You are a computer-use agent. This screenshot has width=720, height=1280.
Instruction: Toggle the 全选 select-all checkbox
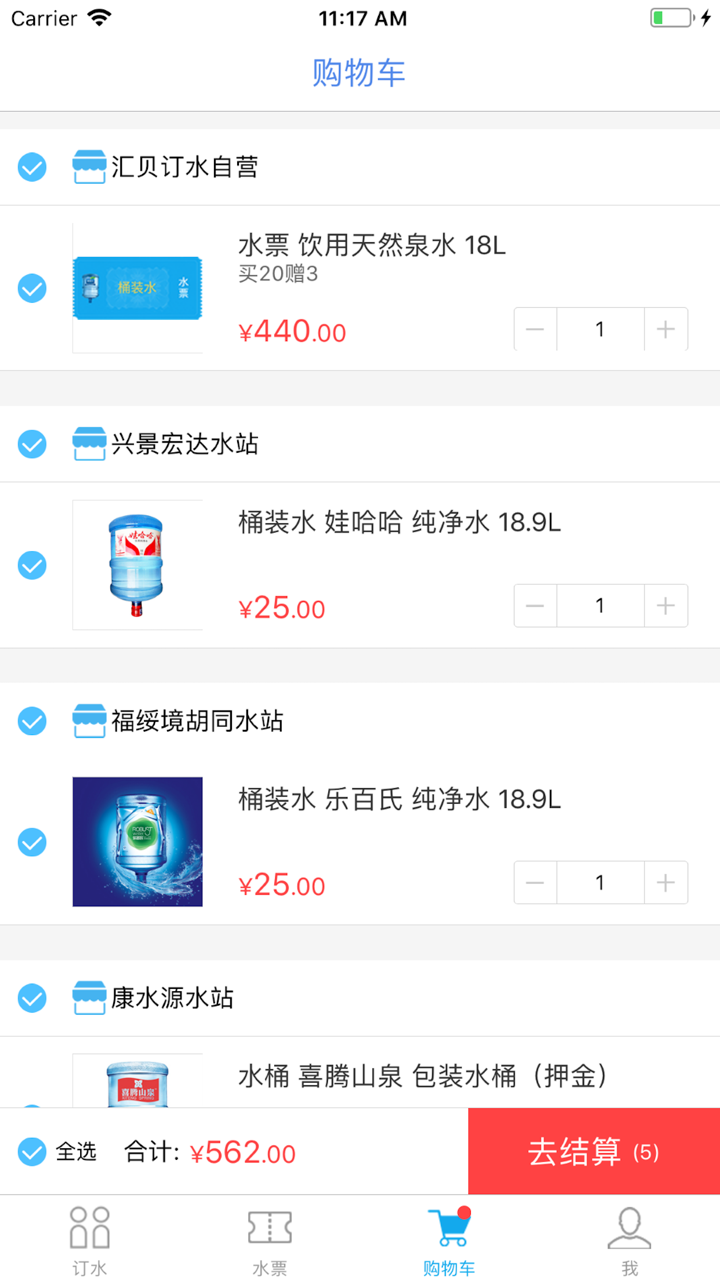pyautogui.click(x=32, y=1151)
